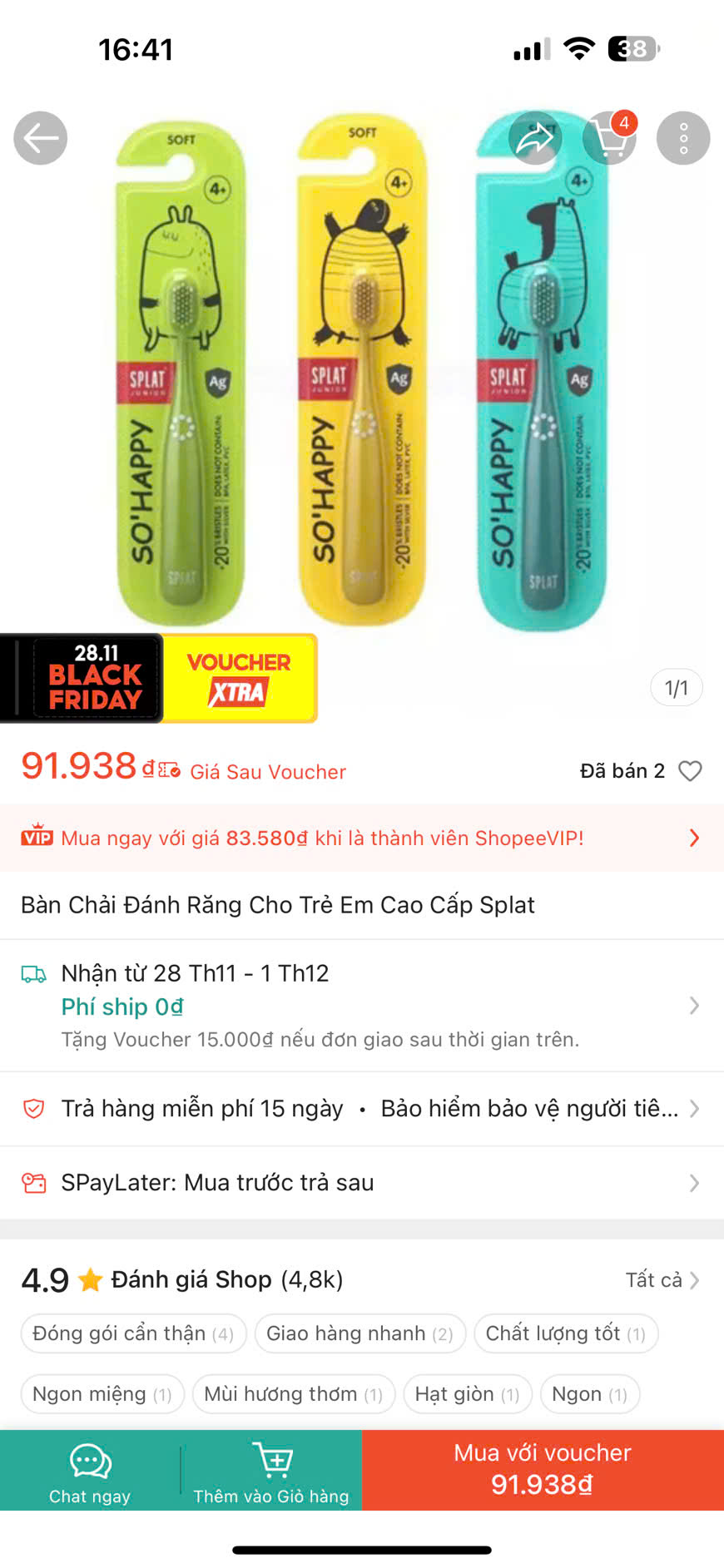Tap the SPayLater voucher tag icon
This screenshot has height=1568, width=724.
point(33,1182)
